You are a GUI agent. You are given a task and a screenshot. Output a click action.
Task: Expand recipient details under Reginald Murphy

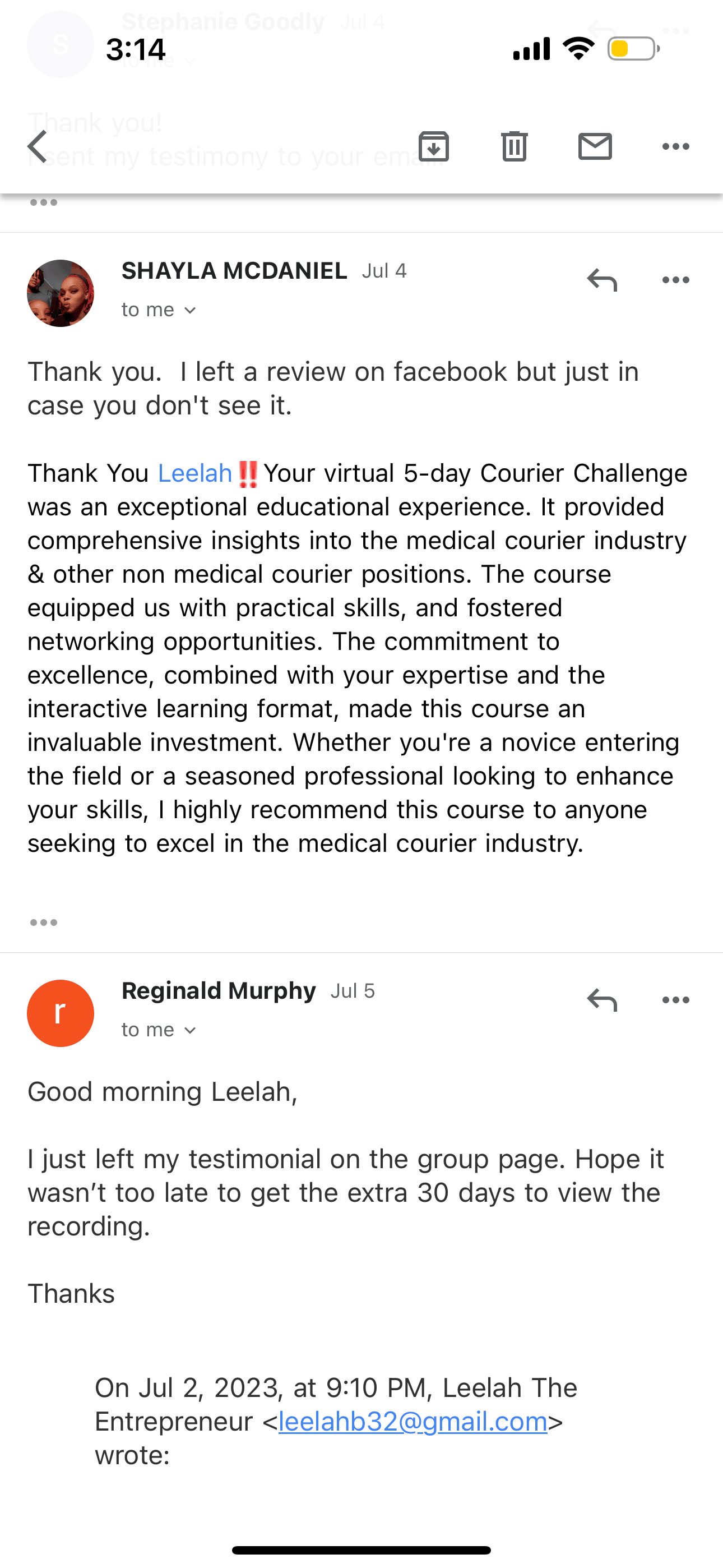point(158,1030)
